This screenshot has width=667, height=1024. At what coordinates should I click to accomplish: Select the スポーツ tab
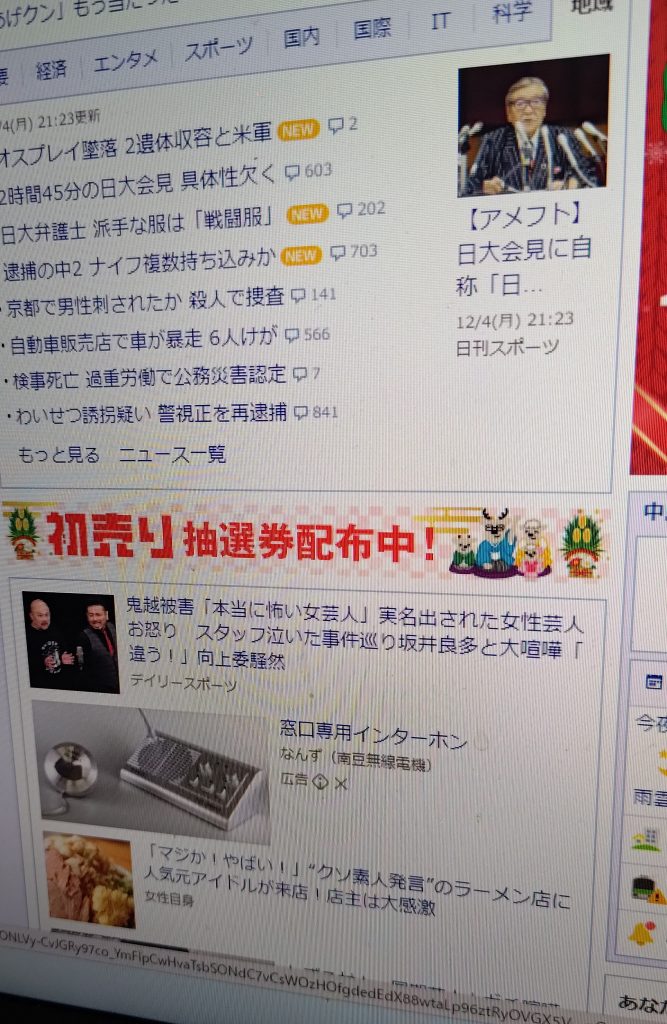click(216, 48)
